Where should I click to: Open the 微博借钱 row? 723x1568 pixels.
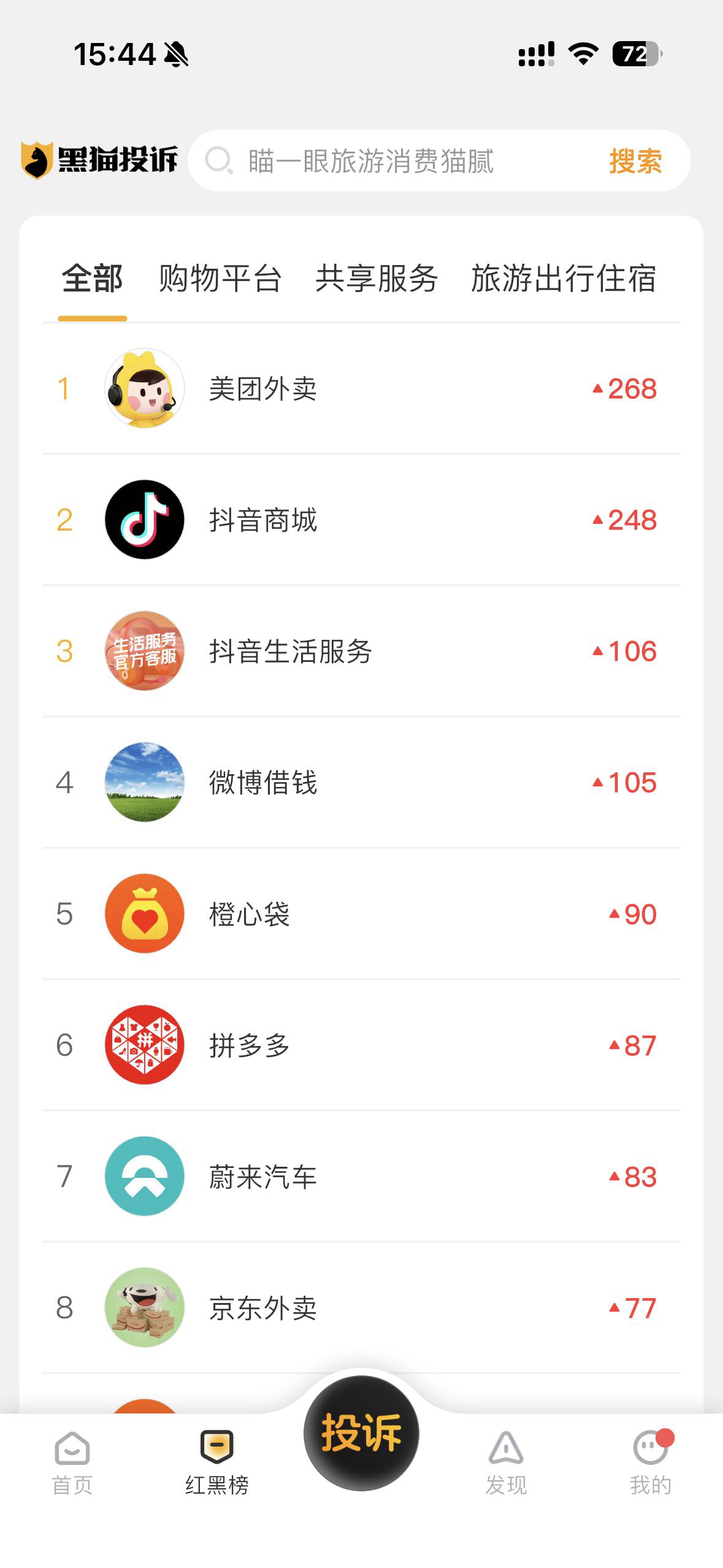361,783
